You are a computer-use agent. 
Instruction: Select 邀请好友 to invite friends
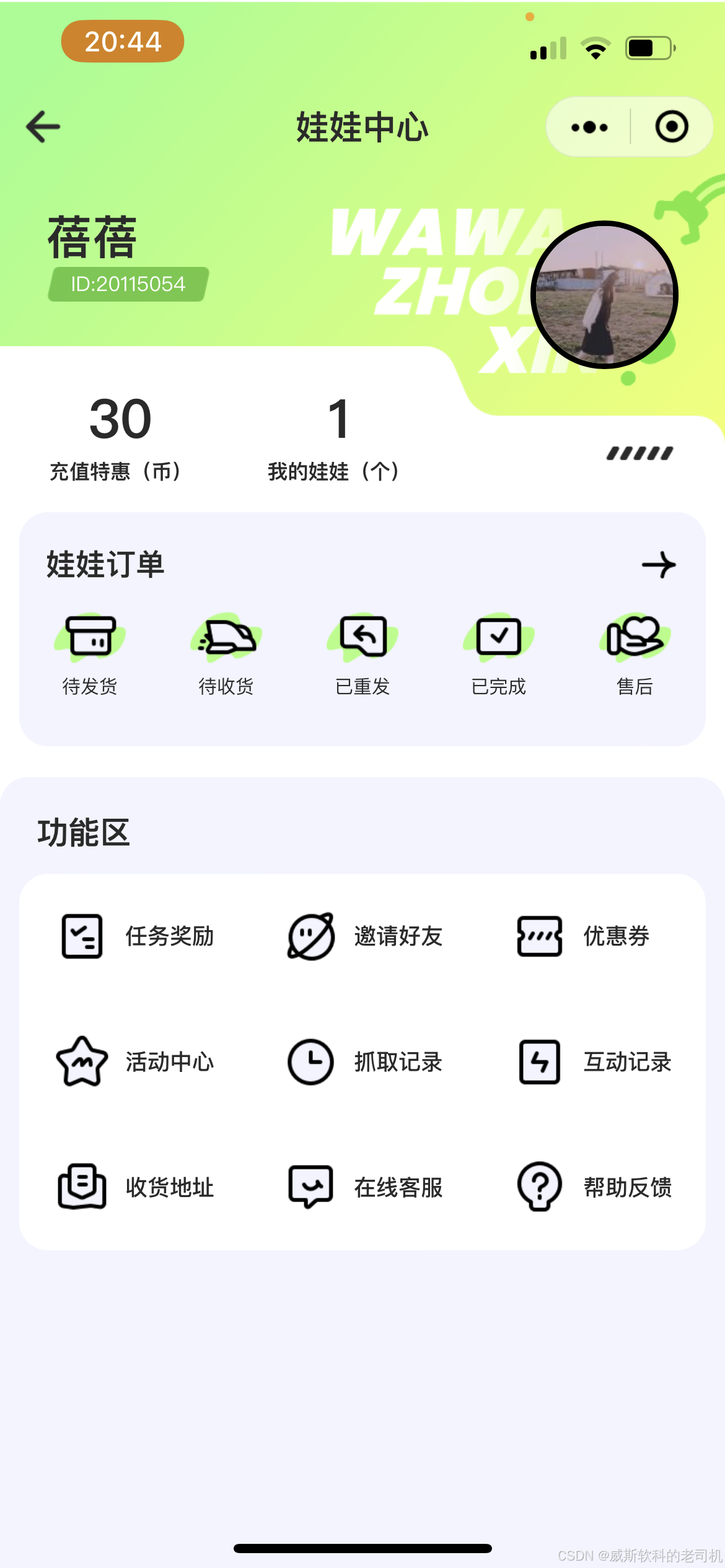tap(365, 936)
